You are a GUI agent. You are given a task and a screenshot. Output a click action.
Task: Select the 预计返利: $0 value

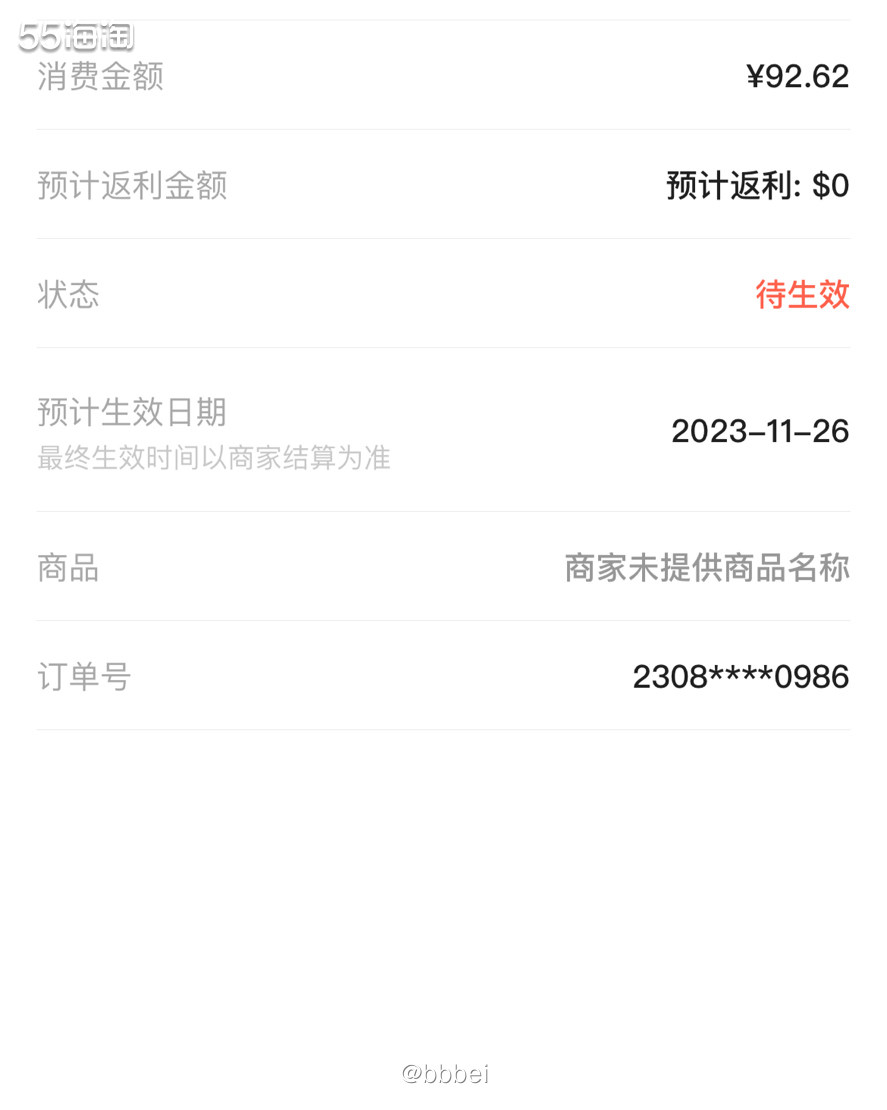click(756, 186)
